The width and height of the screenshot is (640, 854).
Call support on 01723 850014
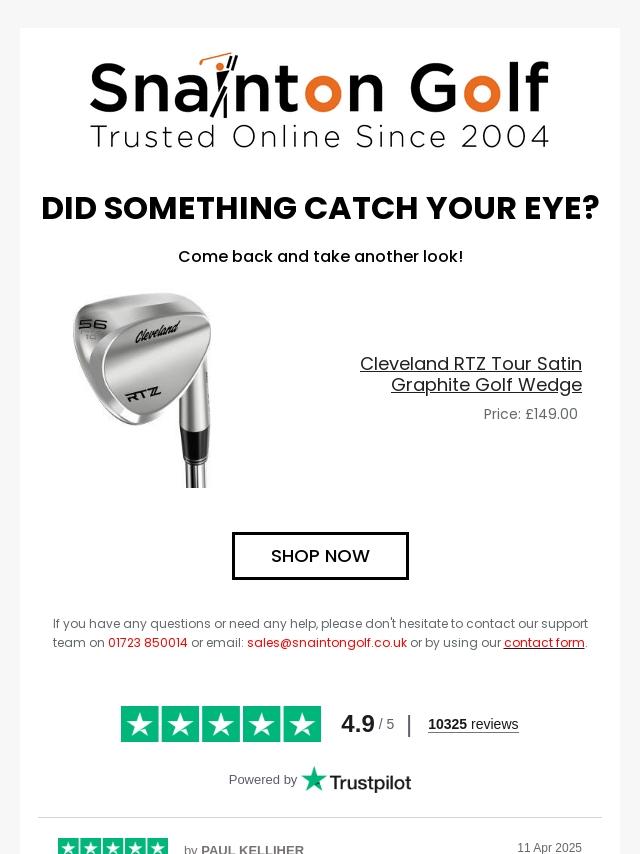pyautogui.click(x=148, y=643)
